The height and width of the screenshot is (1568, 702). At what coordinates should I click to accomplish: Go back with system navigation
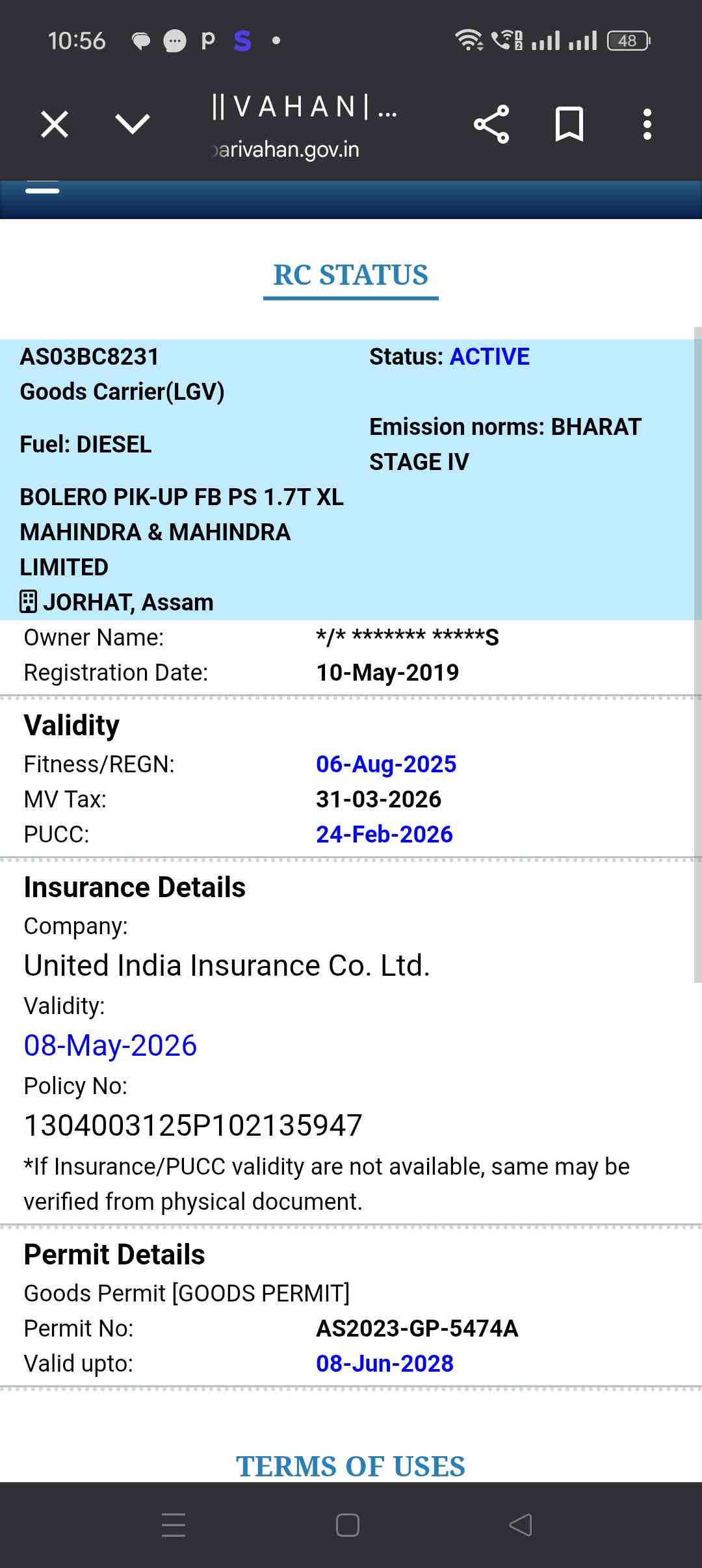[x=520, y=1525]
